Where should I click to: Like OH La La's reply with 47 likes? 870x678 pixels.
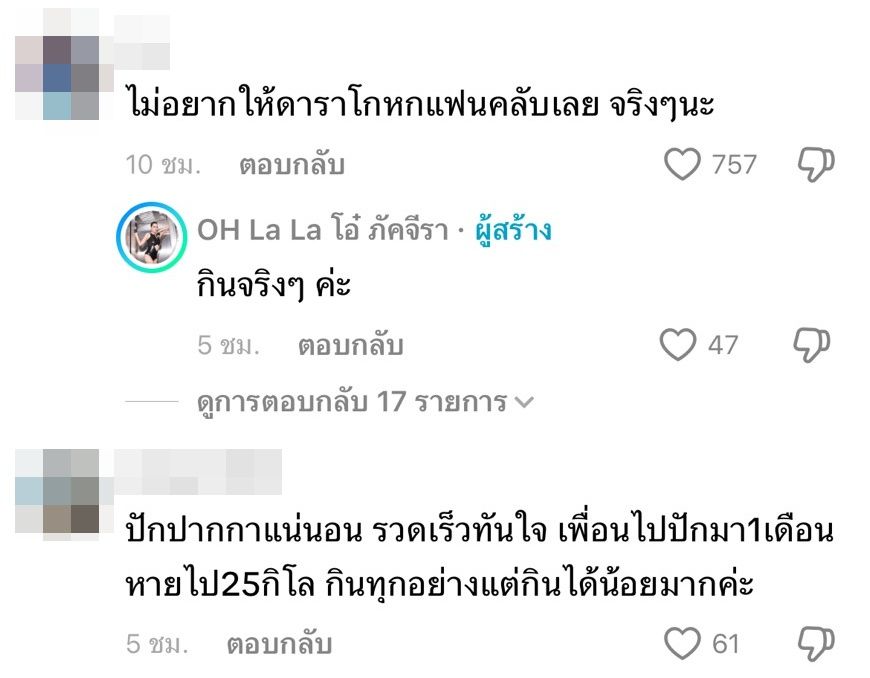point(679,345)
